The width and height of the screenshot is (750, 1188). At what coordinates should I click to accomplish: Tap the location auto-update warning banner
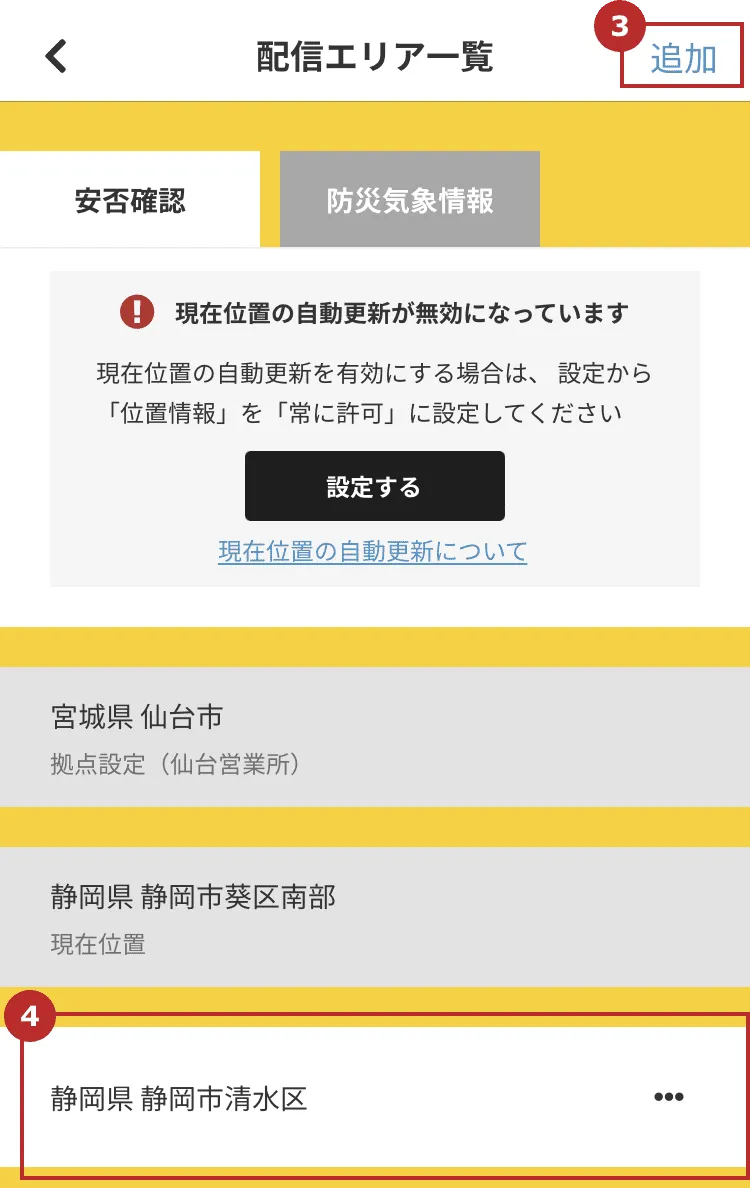(375, 428)
